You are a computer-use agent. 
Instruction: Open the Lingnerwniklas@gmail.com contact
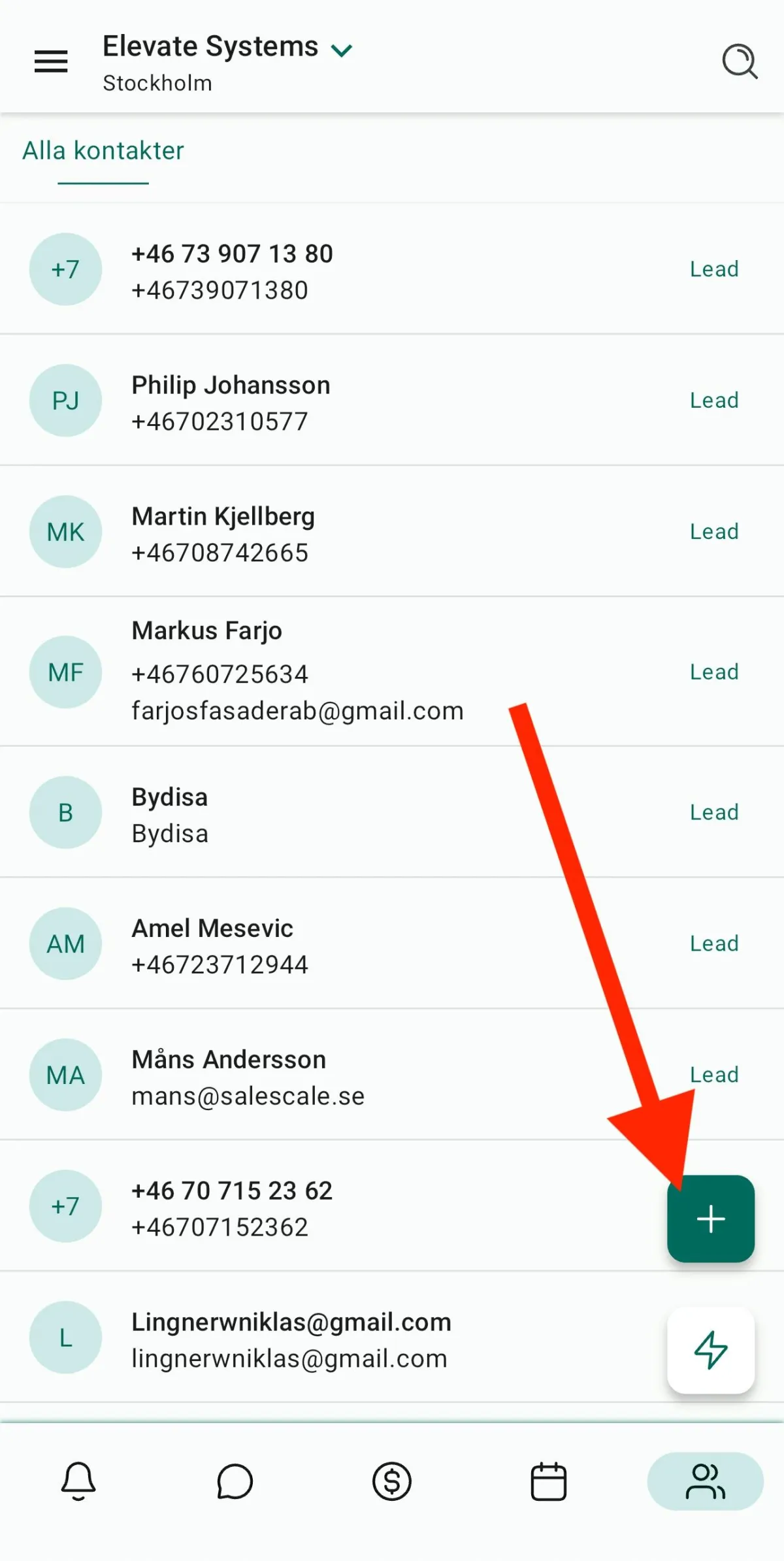click(291, 1338)
